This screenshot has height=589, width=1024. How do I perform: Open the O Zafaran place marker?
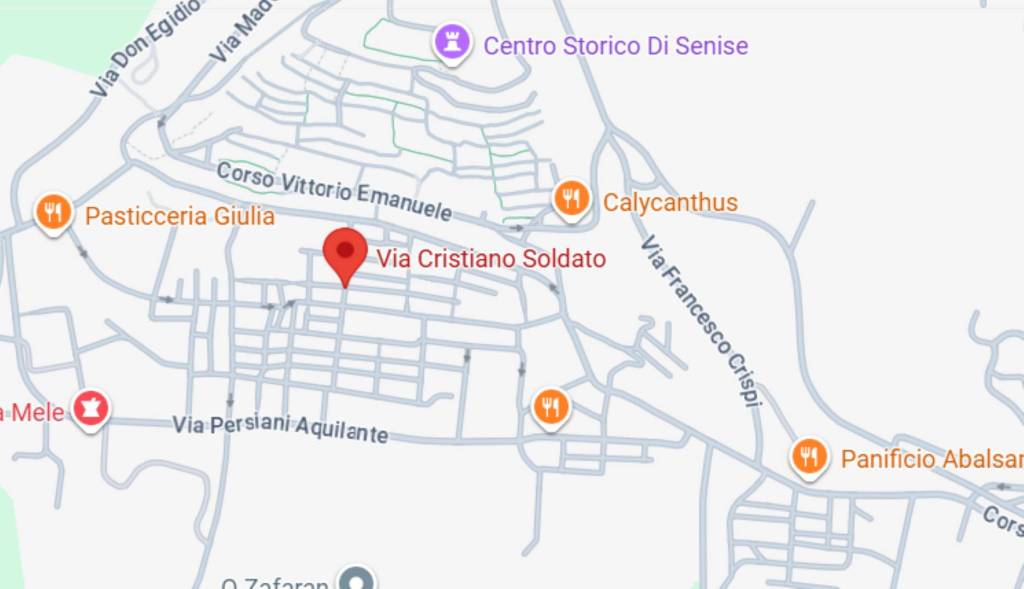click(x=355, y=580)
